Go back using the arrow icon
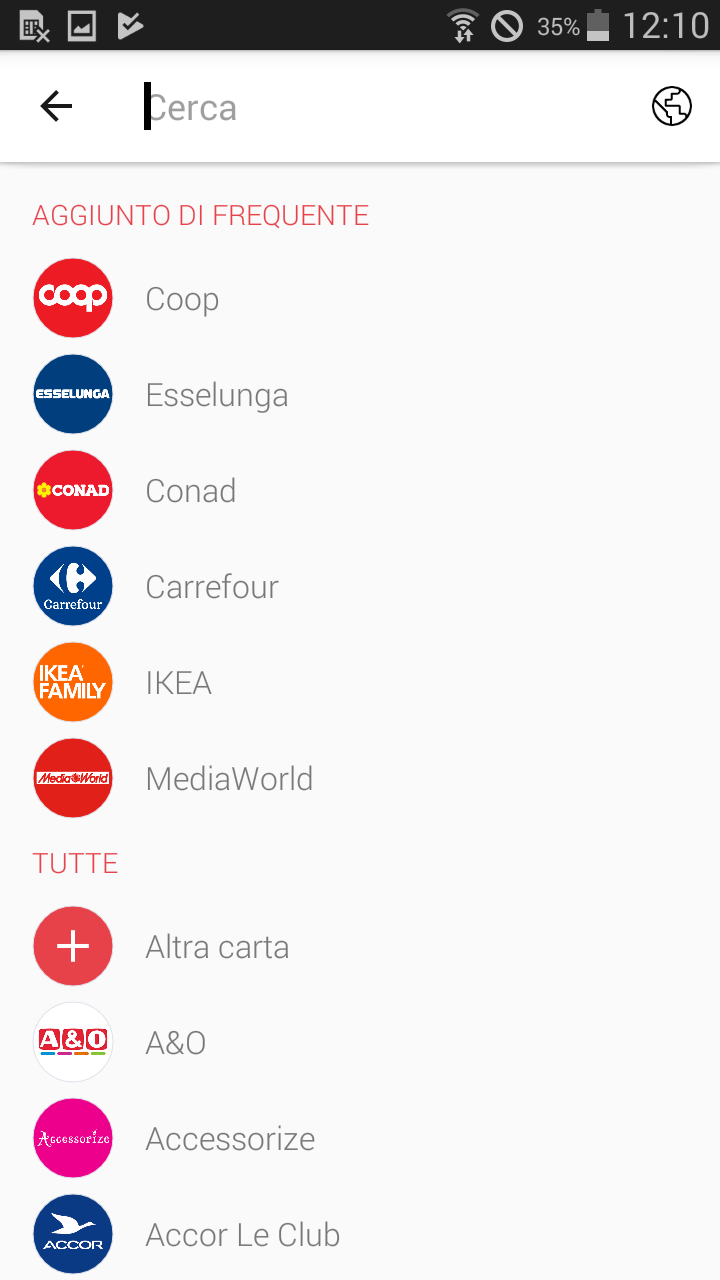 56,106
